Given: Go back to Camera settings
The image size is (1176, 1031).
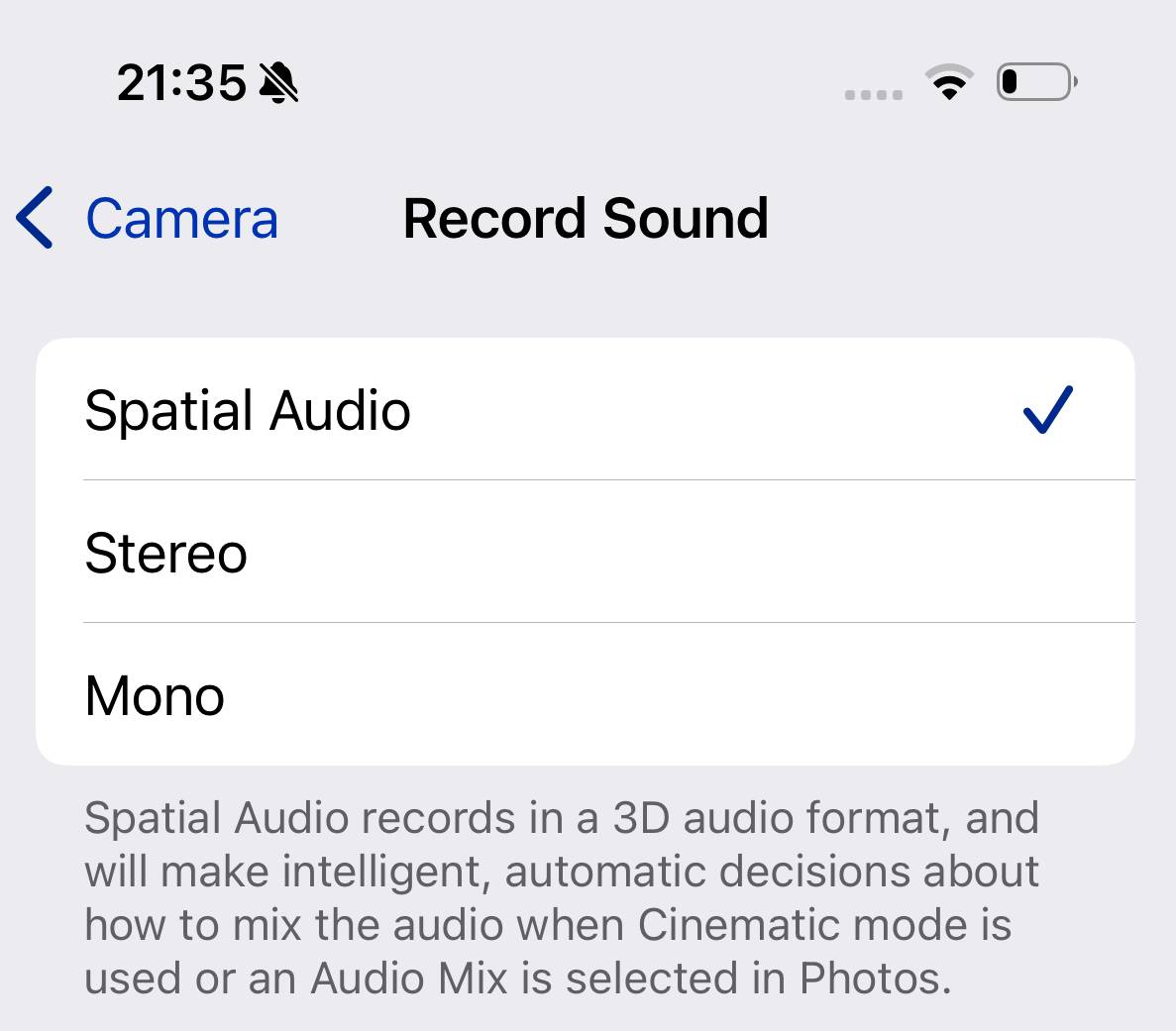Looking at the screenshot, I should pos(149,219).
